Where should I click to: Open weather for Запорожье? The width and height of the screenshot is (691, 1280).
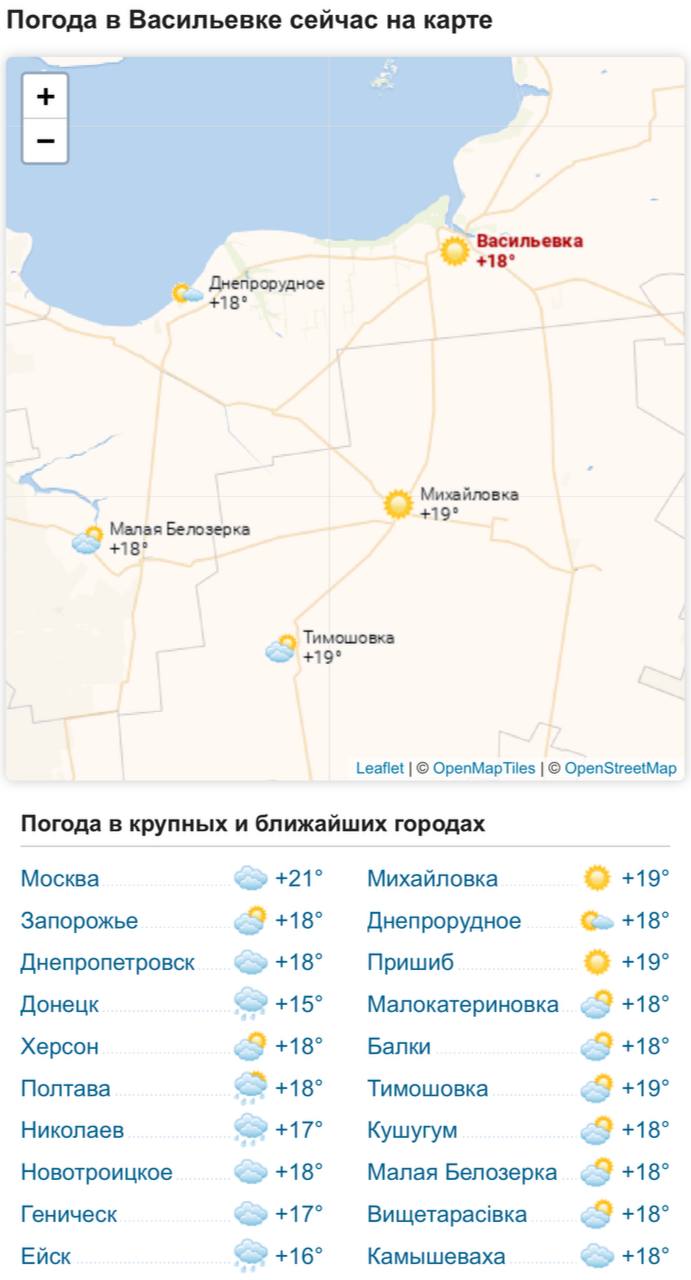pos(79,921)
